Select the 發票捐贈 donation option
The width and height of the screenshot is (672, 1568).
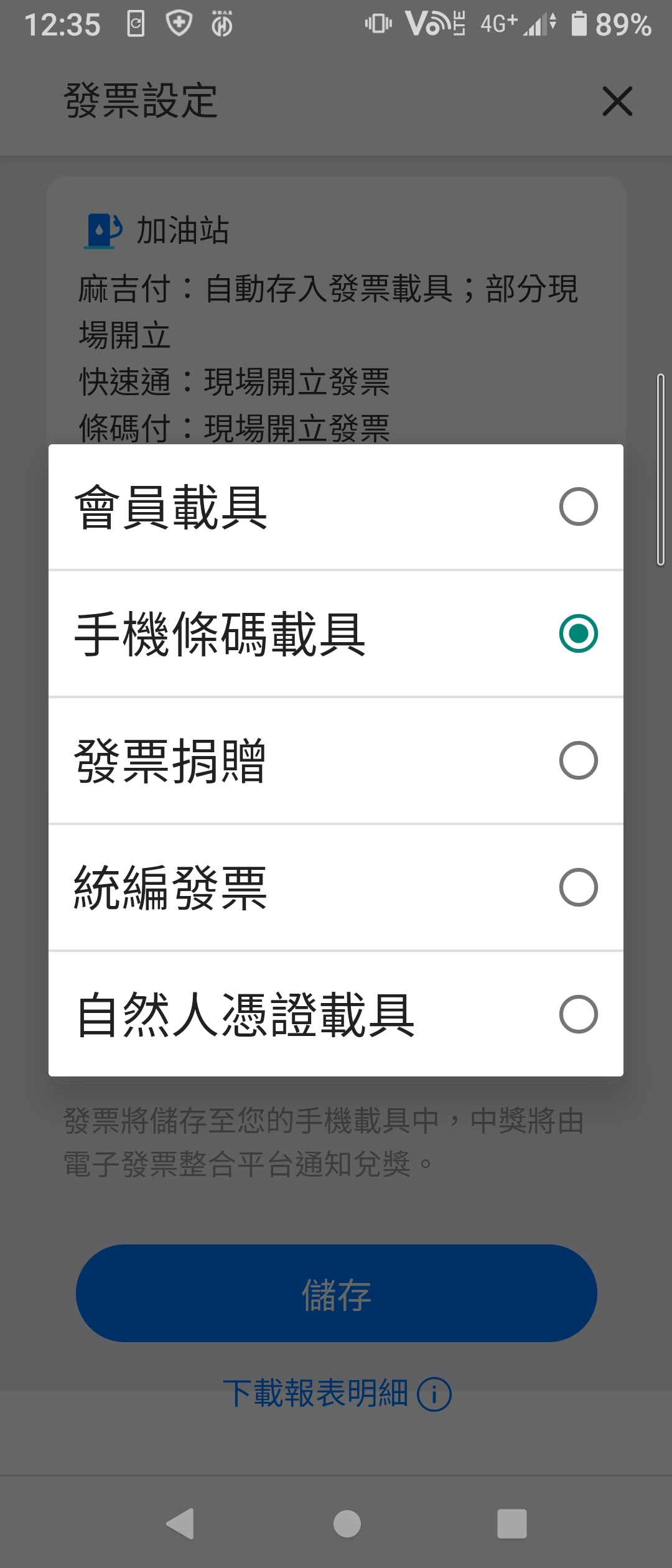[x=336, y=760]
